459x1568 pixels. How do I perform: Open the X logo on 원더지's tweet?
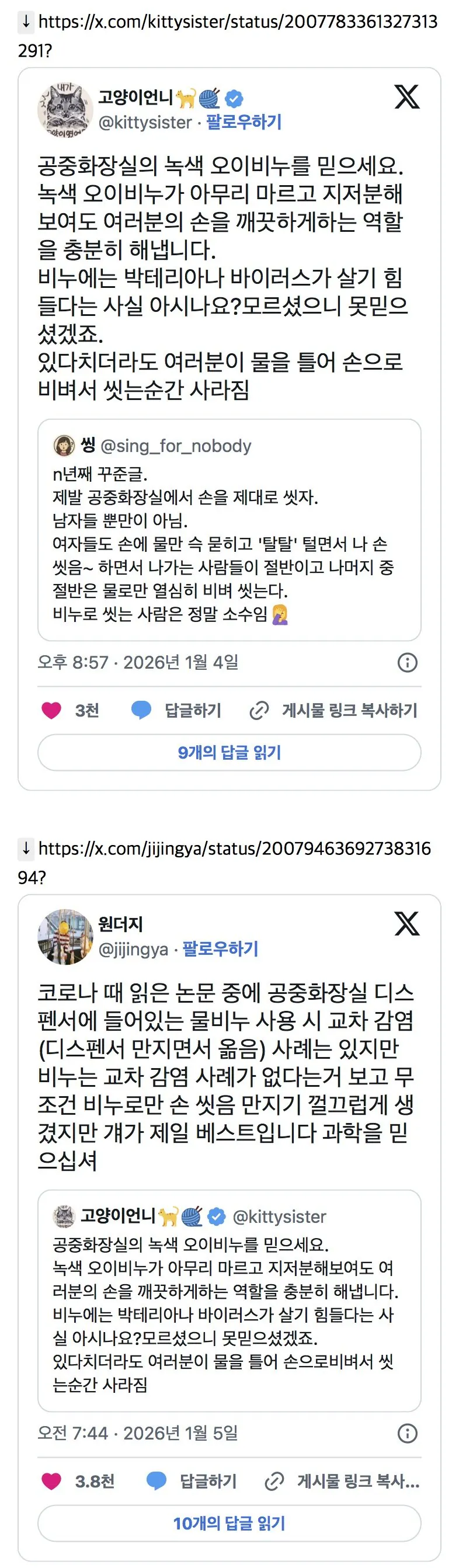click(406, 924)
